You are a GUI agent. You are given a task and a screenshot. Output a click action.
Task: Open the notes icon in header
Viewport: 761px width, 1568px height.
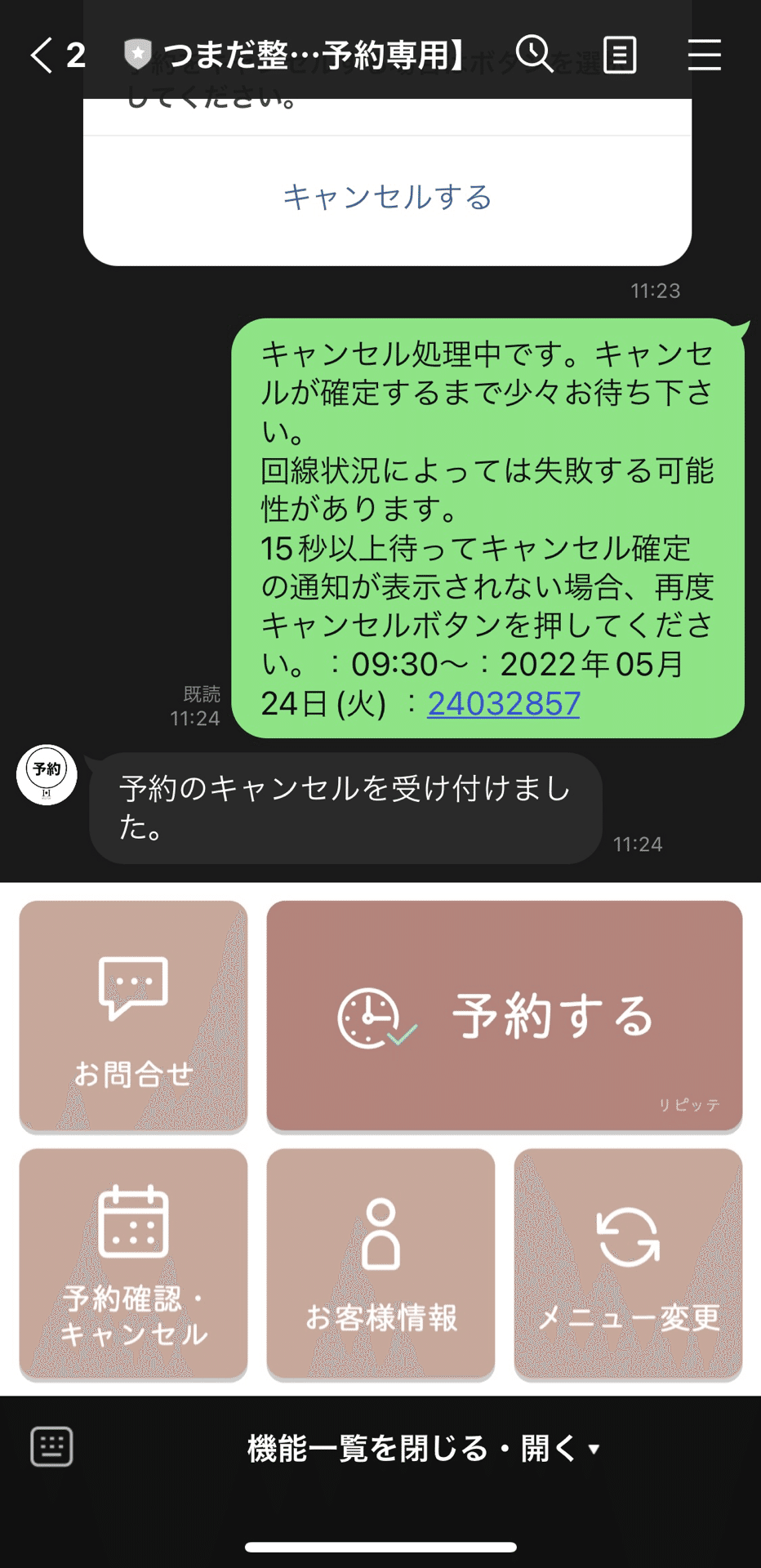pyautogui.click(x=620, y=55)
